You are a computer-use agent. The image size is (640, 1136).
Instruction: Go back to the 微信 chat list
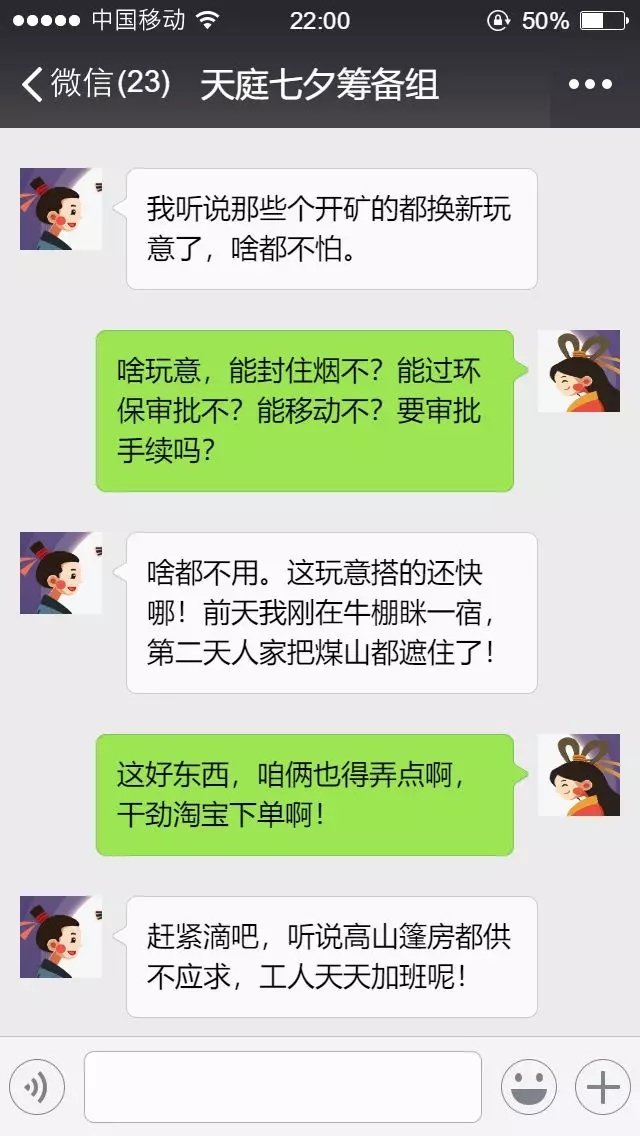pyautogui.click(x=95, y=84)
